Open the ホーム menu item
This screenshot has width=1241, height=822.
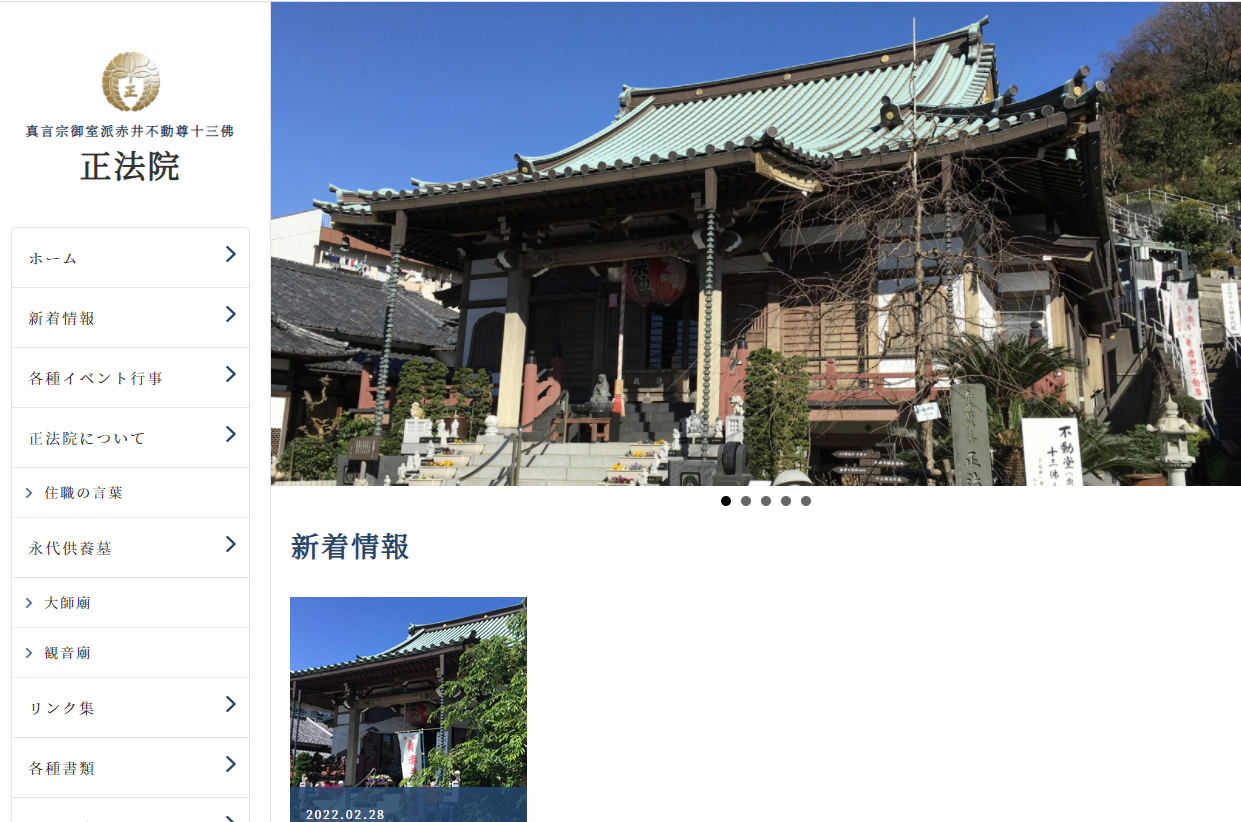(x=130, y=258)
